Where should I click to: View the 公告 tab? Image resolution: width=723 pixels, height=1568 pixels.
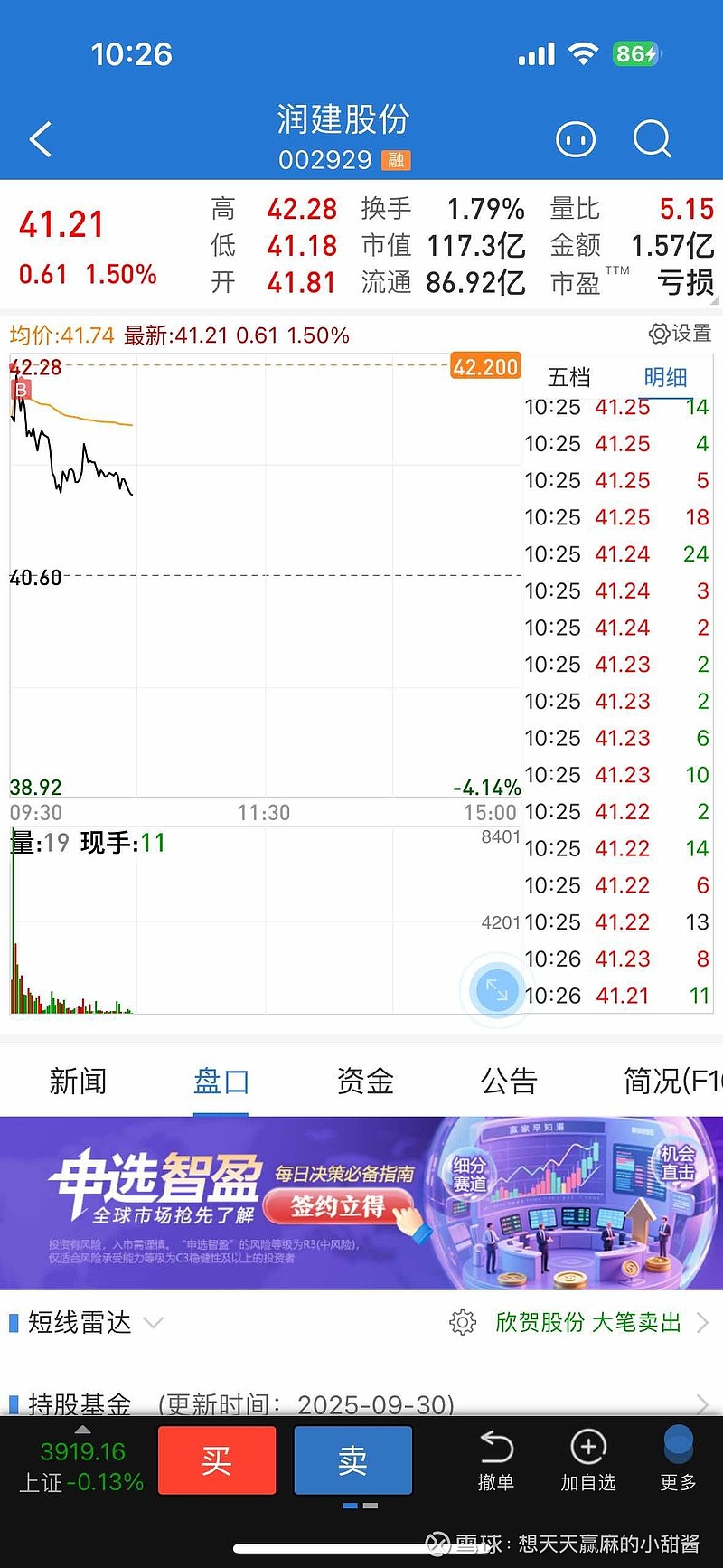click(509, 1081)
